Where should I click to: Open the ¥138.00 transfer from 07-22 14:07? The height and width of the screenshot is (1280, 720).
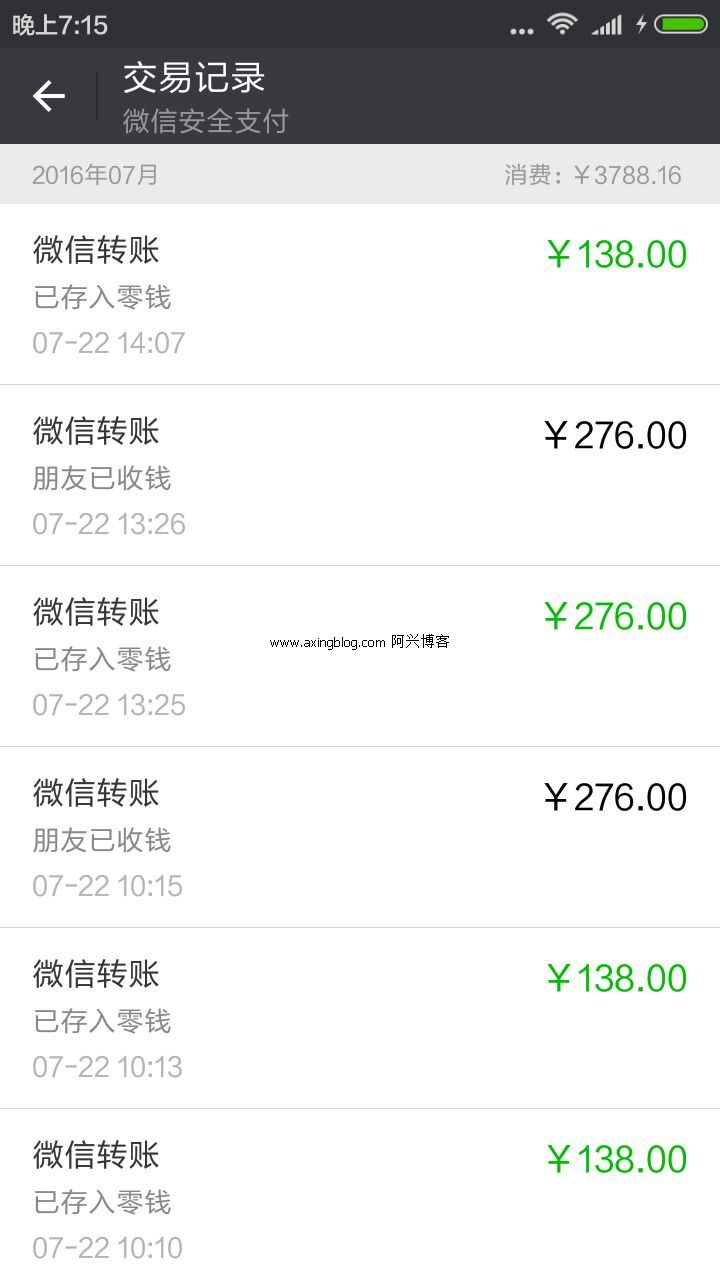360,294
